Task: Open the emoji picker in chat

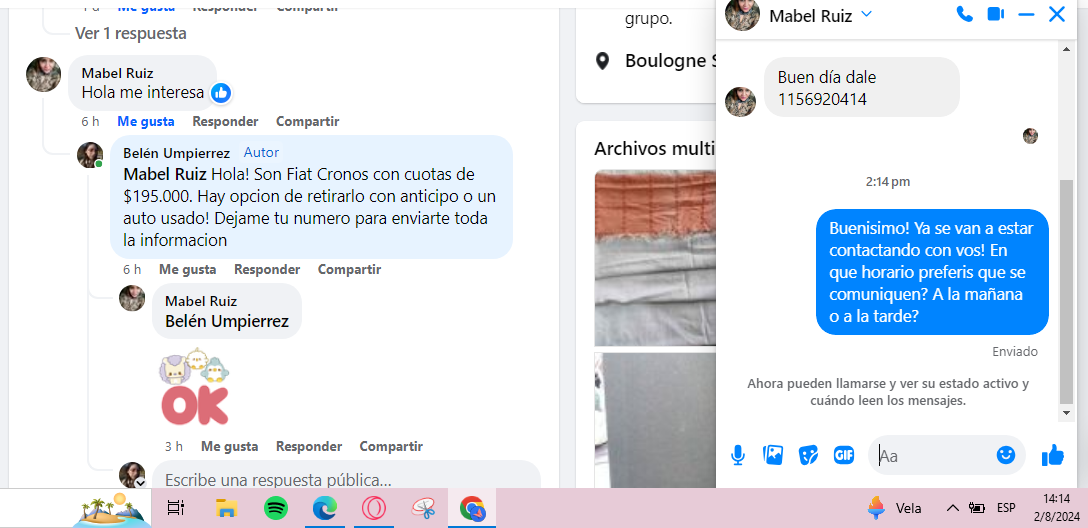Action: click(x=1006, y=455)
